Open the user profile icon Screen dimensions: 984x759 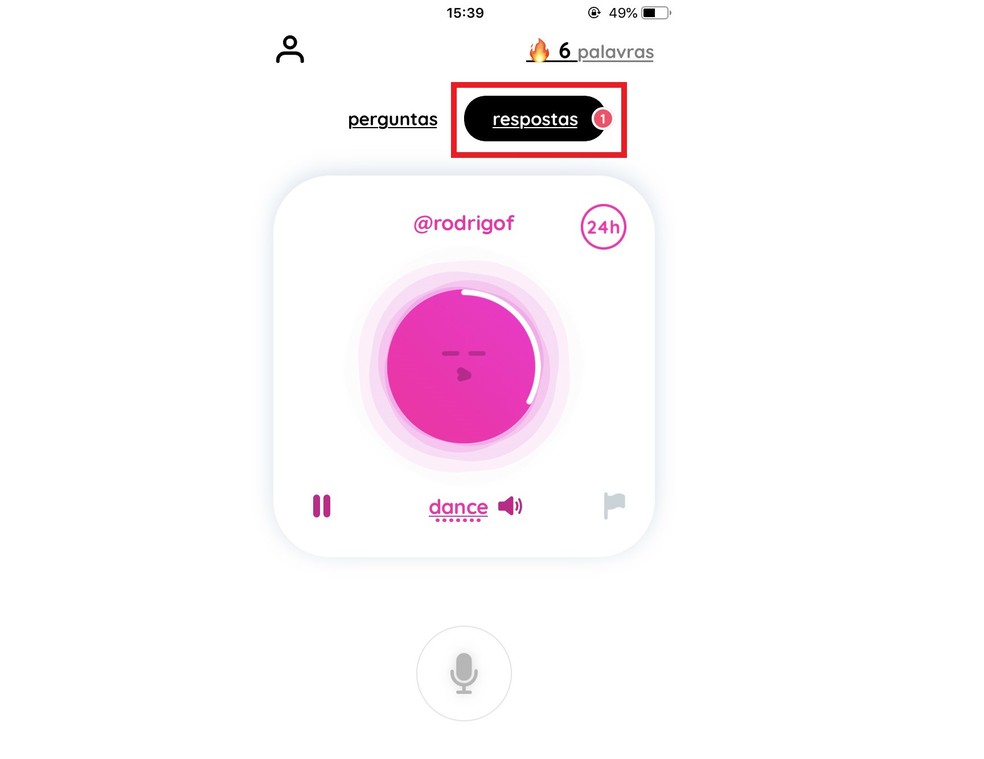pos(290,50)
